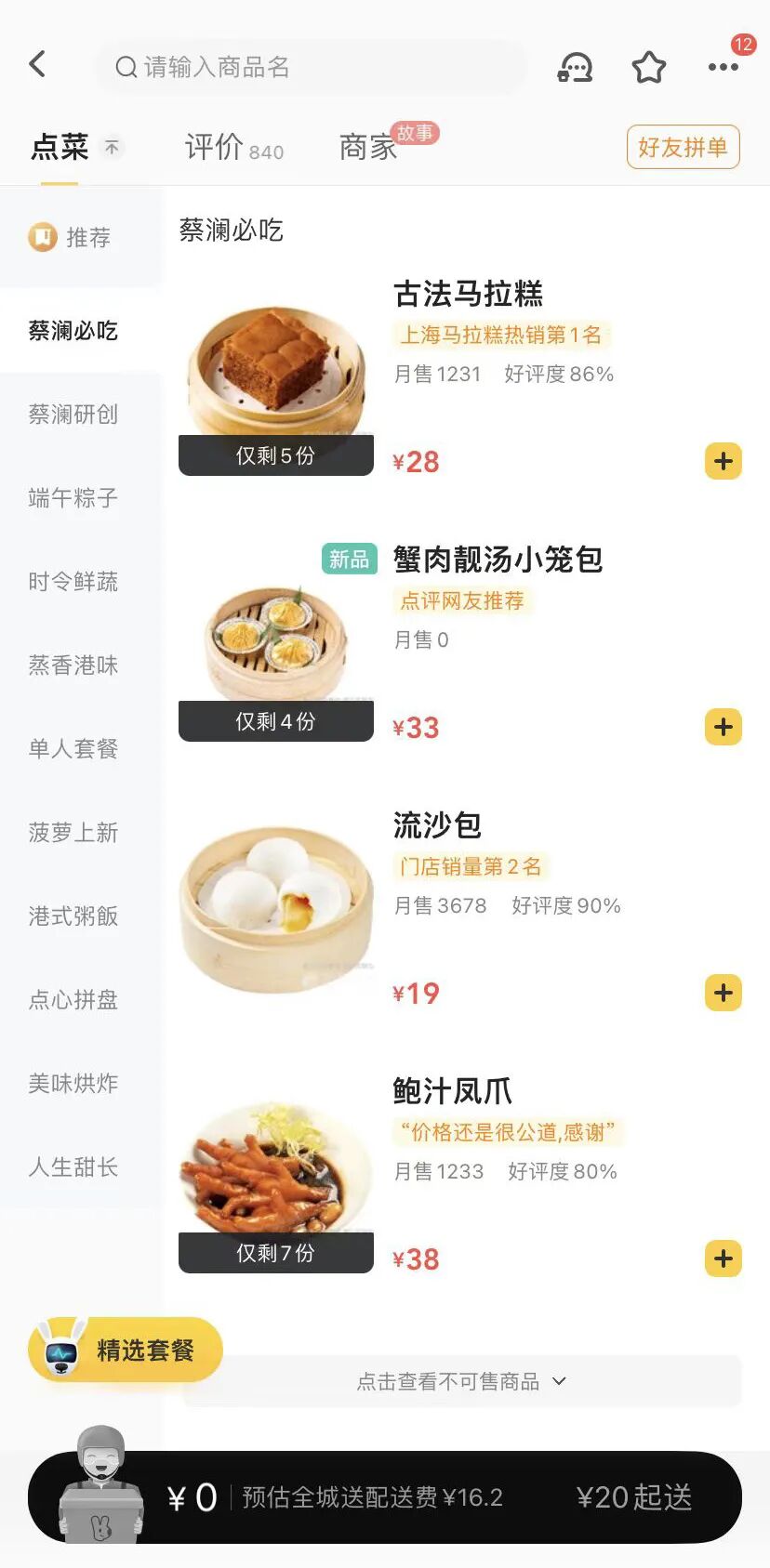Image resolution: width=770 pixels, height=1568 pixels.
Task: Jump to the 单人套餐 category
Action: click(73, 749)
